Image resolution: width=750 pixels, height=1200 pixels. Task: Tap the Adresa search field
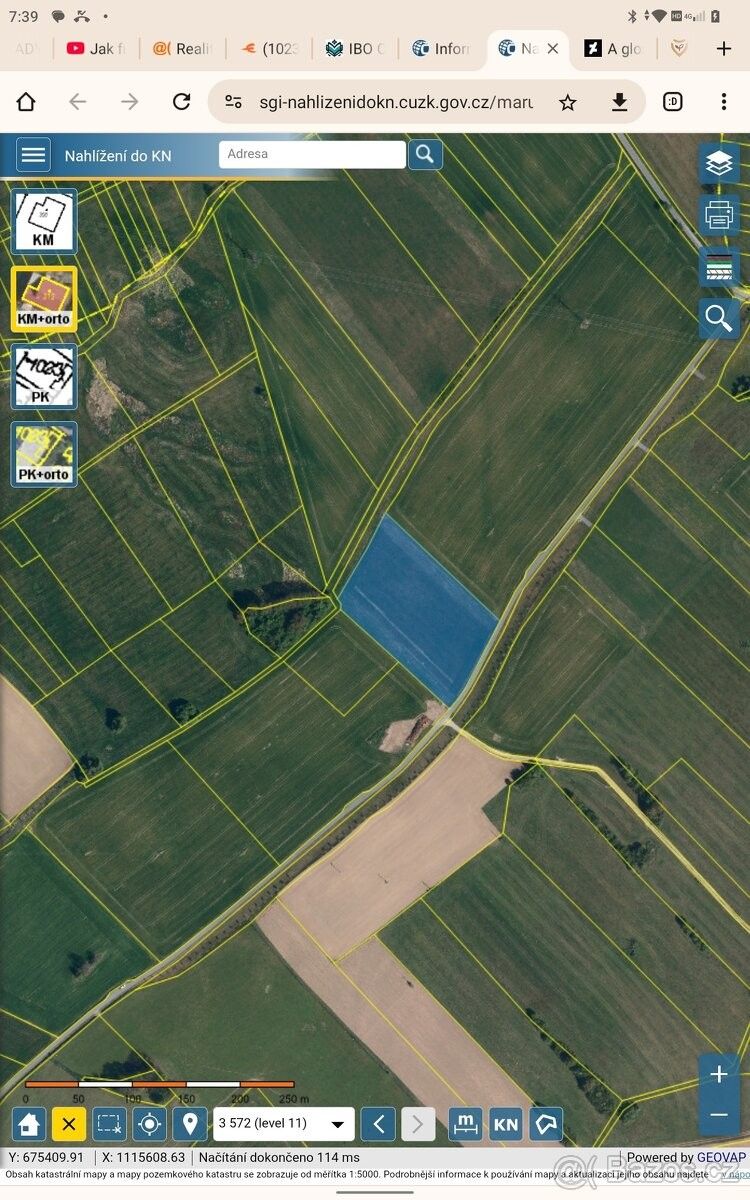pos(312,154)
